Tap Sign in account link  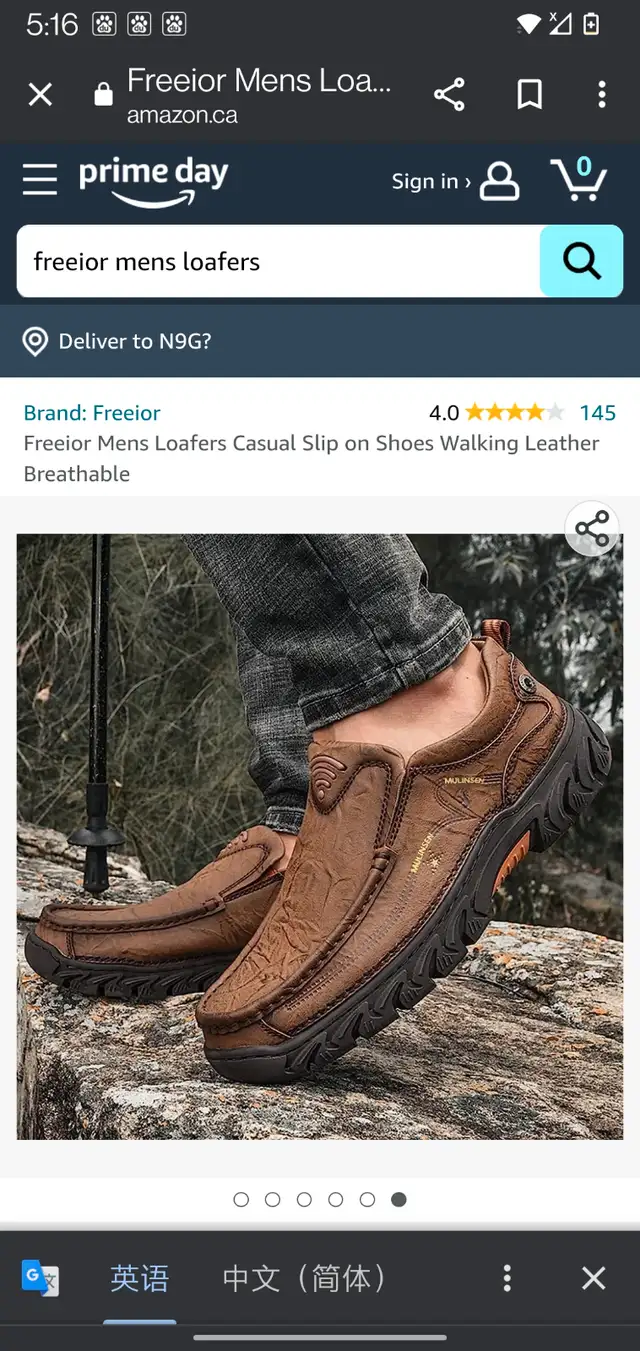point(455,181)
